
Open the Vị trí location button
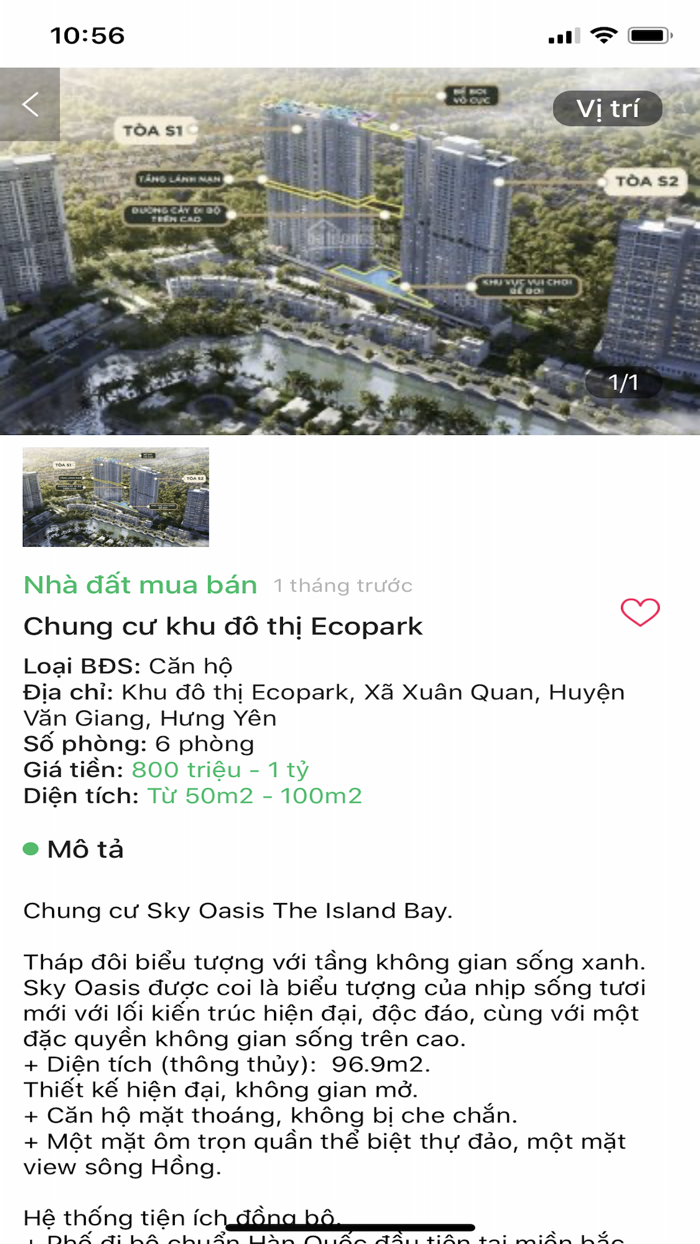[607, 108]
